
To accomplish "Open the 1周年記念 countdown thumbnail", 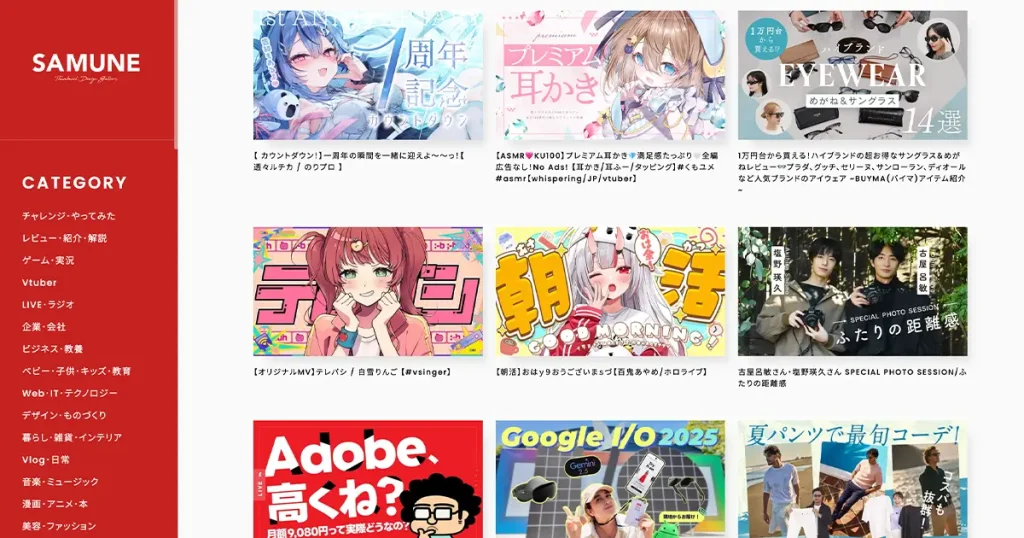I will pyautogui.click(x=367, y=75).
